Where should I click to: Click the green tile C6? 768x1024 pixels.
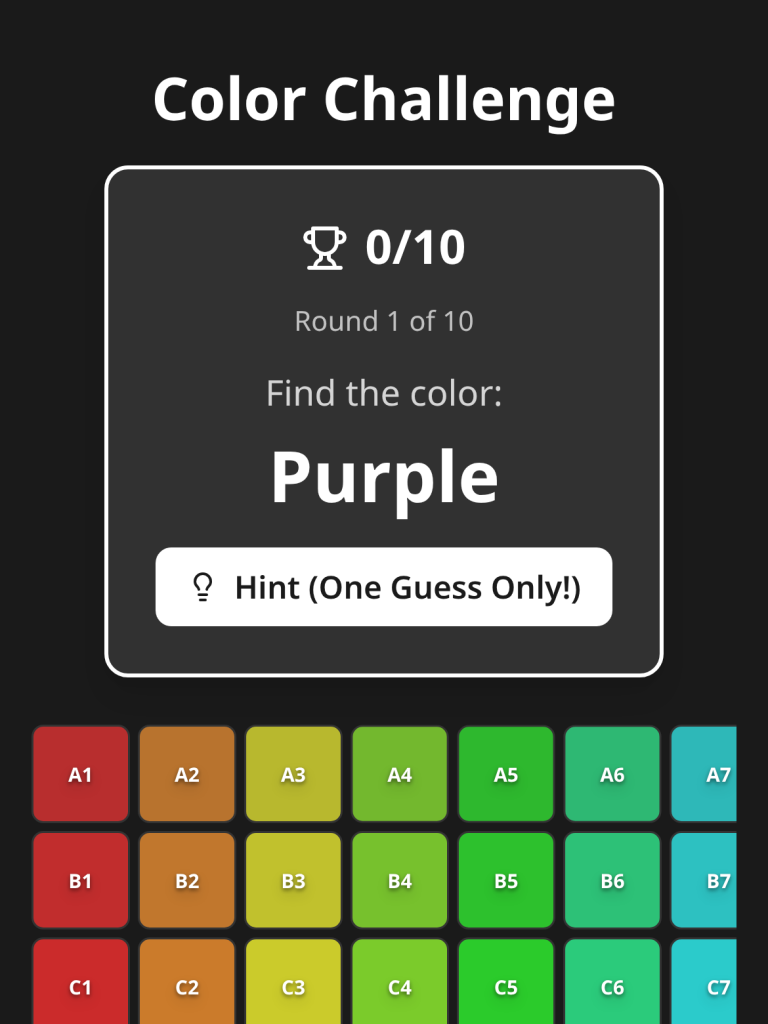point(611,985)
